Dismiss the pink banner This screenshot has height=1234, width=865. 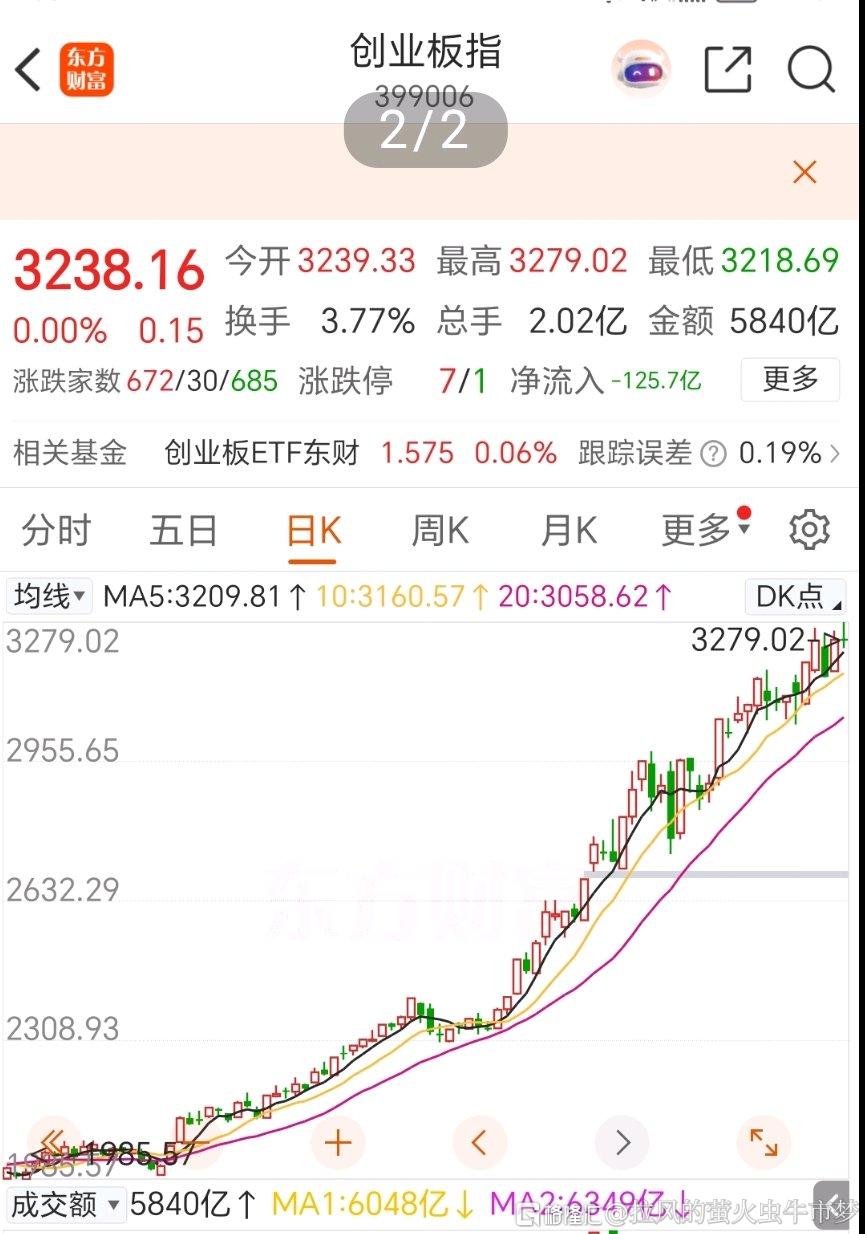(x=805, y=172)
